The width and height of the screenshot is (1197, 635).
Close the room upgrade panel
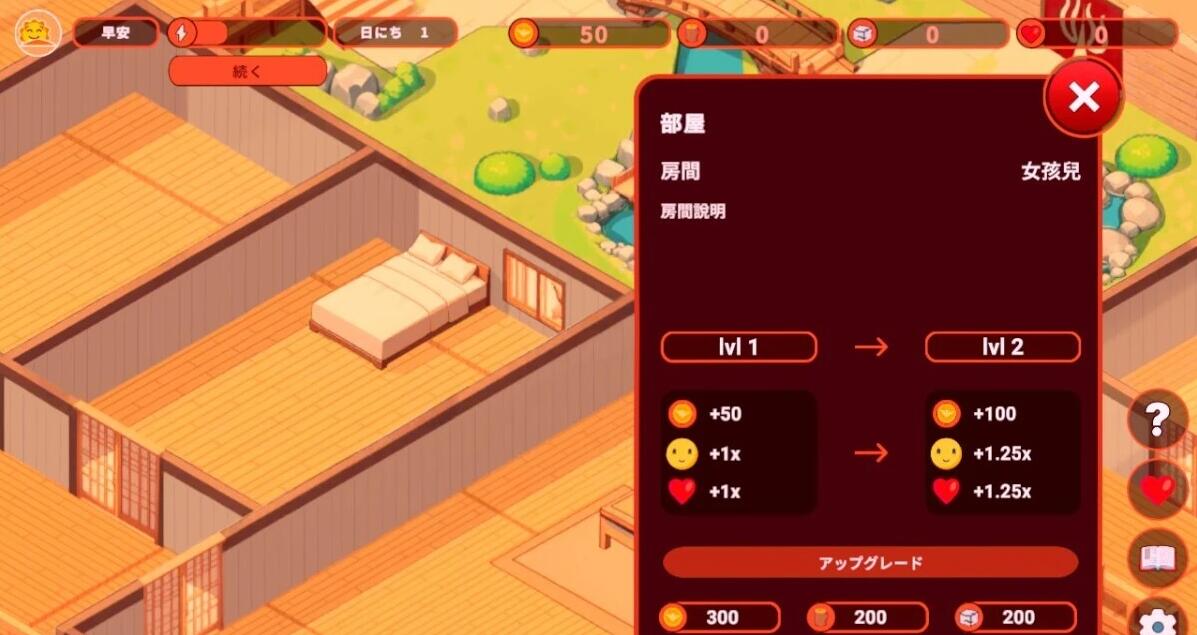pos(1083,97)
